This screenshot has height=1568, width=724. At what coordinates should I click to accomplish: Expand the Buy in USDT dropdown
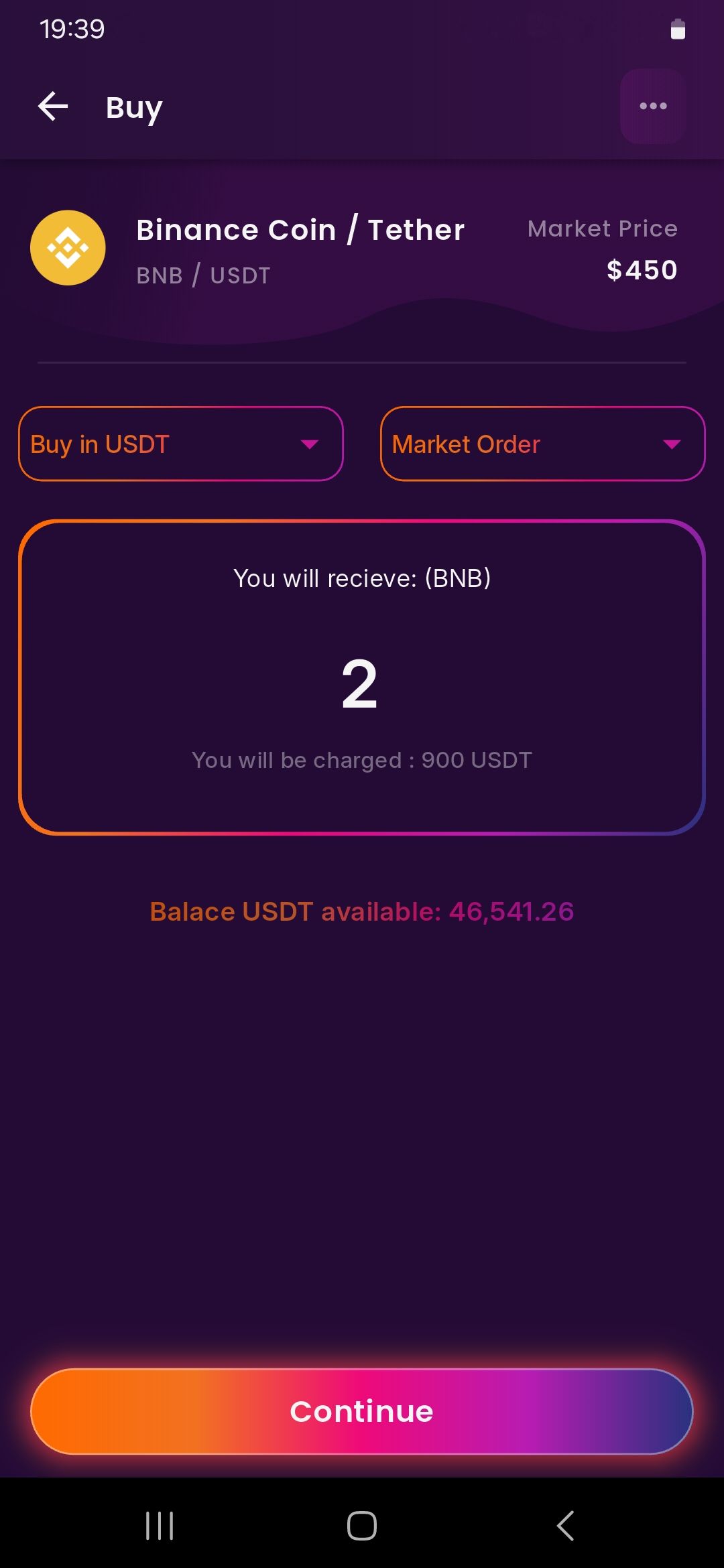(x=181, y=444)
